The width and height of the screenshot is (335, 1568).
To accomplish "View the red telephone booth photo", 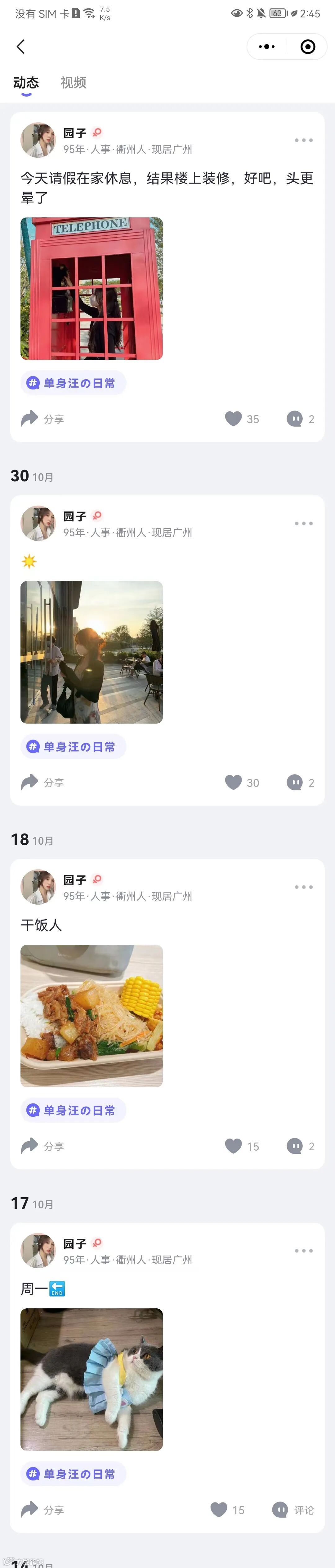I will coord(92,289).
